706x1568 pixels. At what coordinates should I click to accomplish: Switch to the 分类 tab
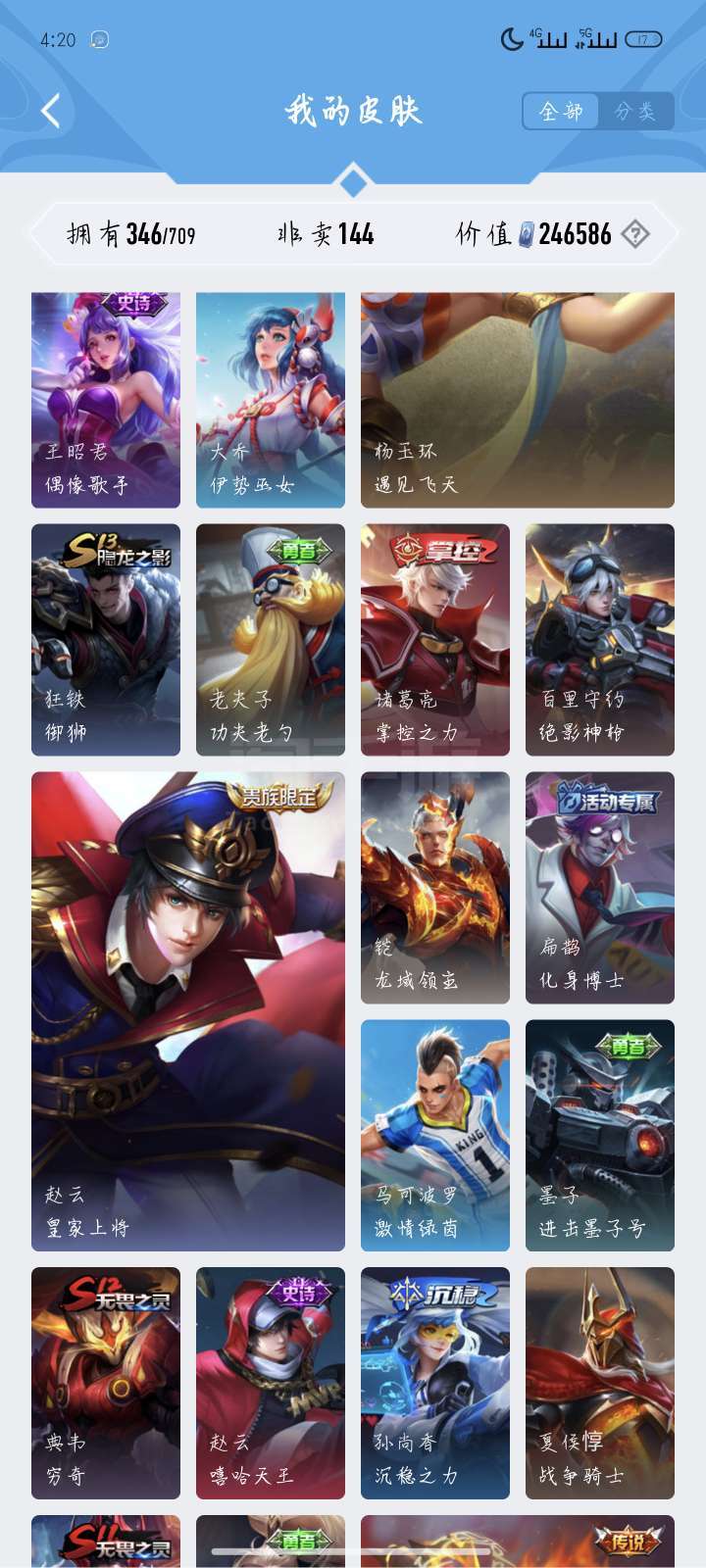click(x=635, y=111)
